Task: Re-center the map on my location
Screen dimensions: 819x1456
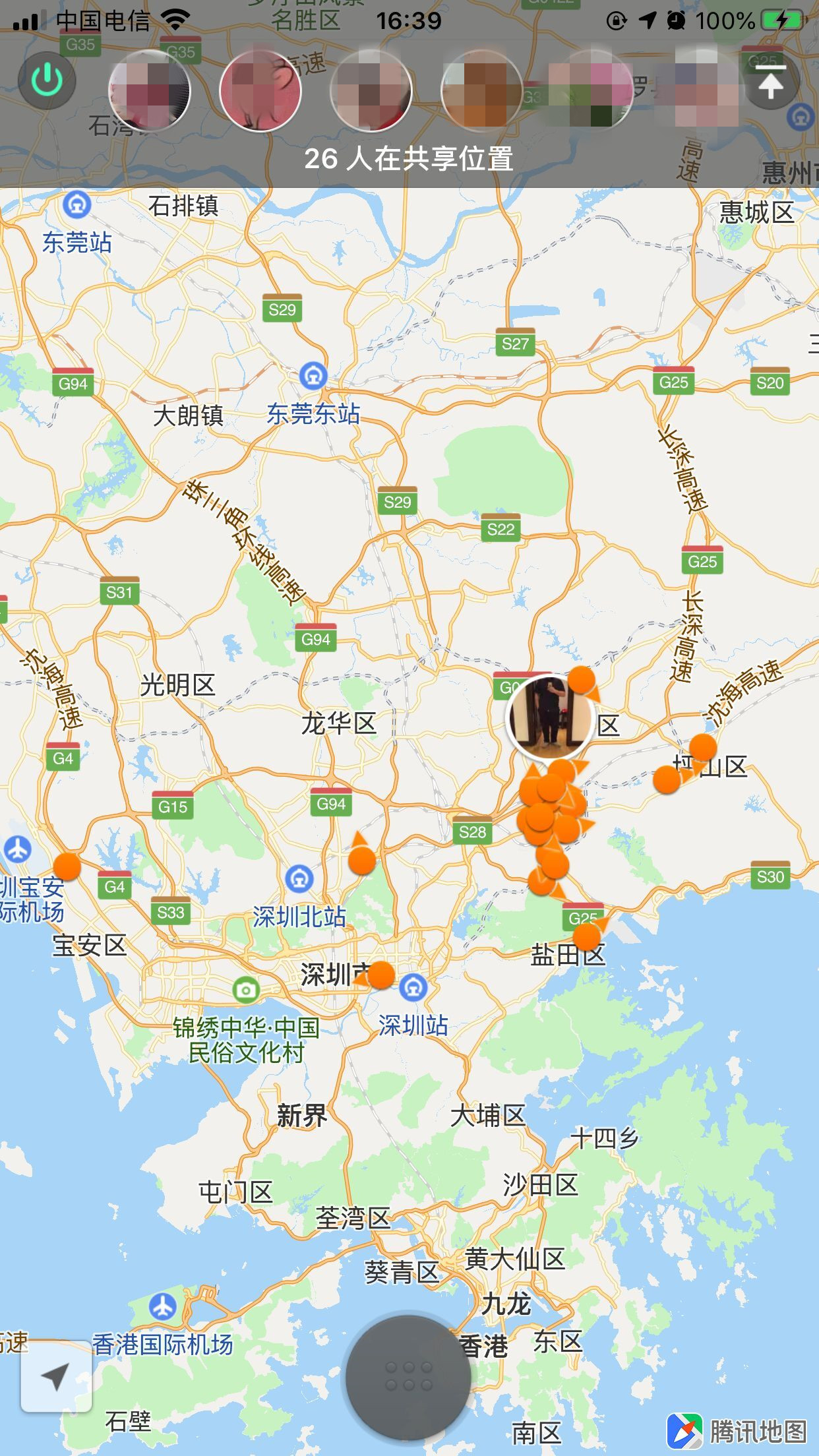Action: [55, 1378]
